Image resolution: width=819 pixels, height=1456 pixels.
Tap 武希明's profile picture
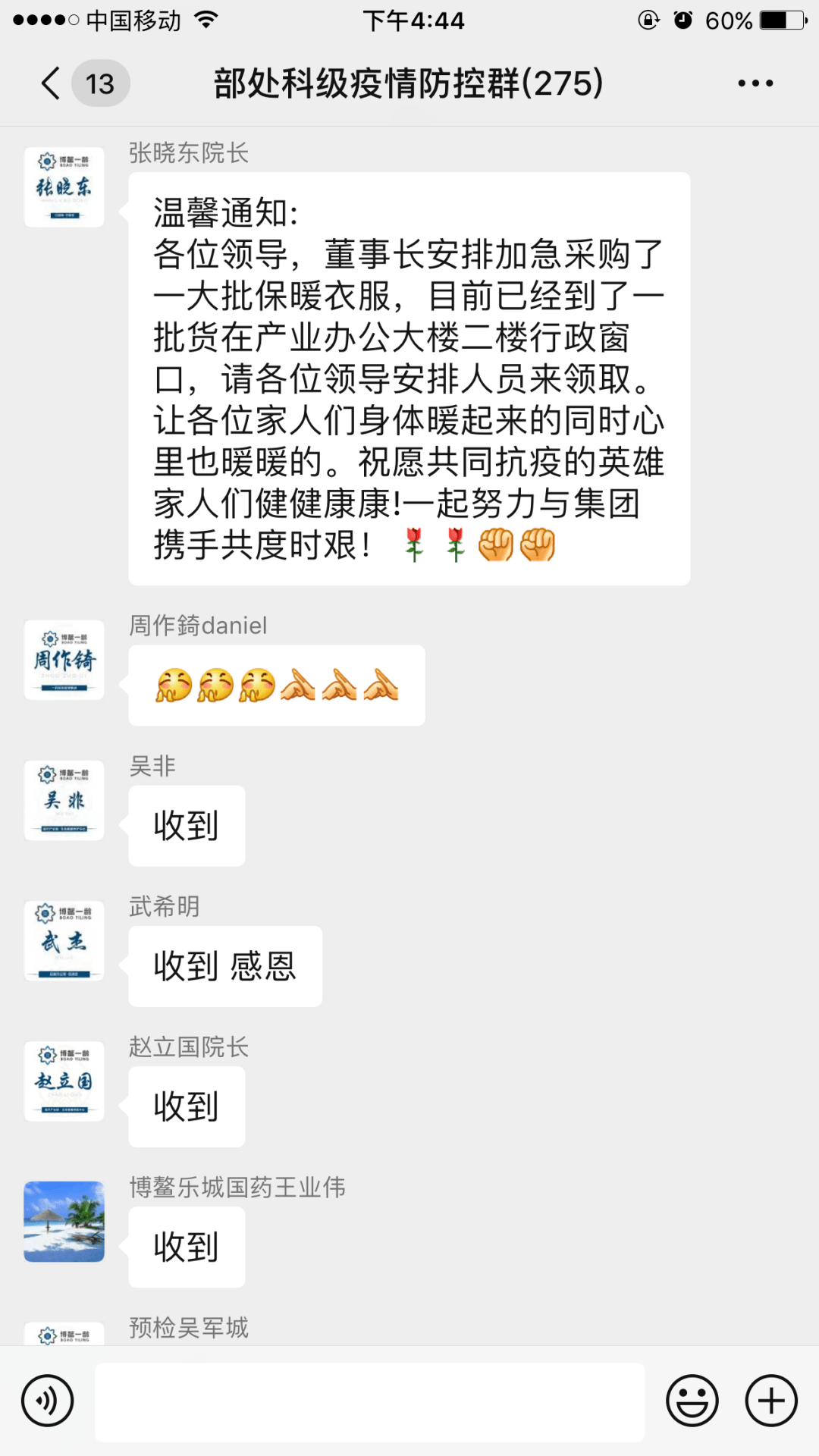64,940
